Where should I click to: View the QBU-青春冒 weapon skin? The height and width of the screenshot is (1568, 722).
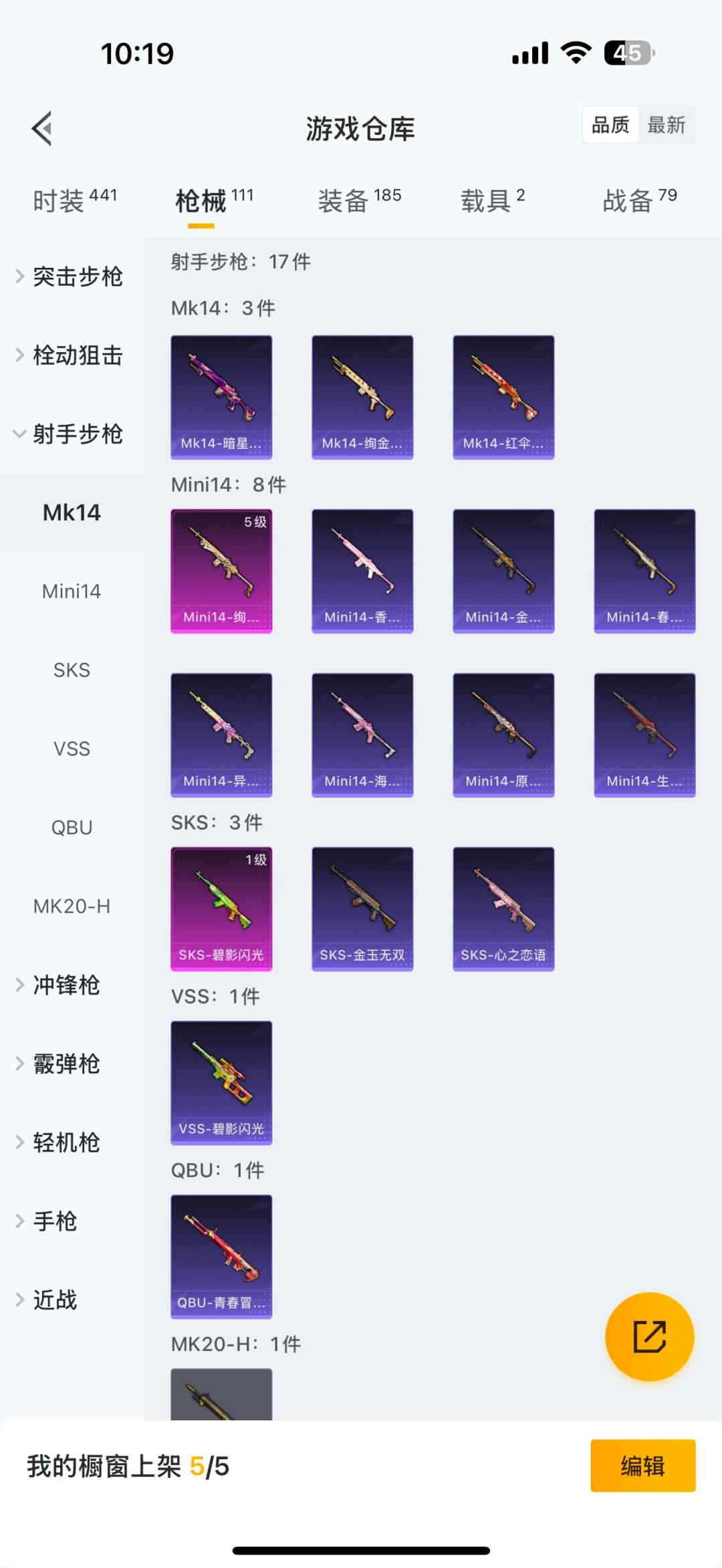click(221, 1256)
